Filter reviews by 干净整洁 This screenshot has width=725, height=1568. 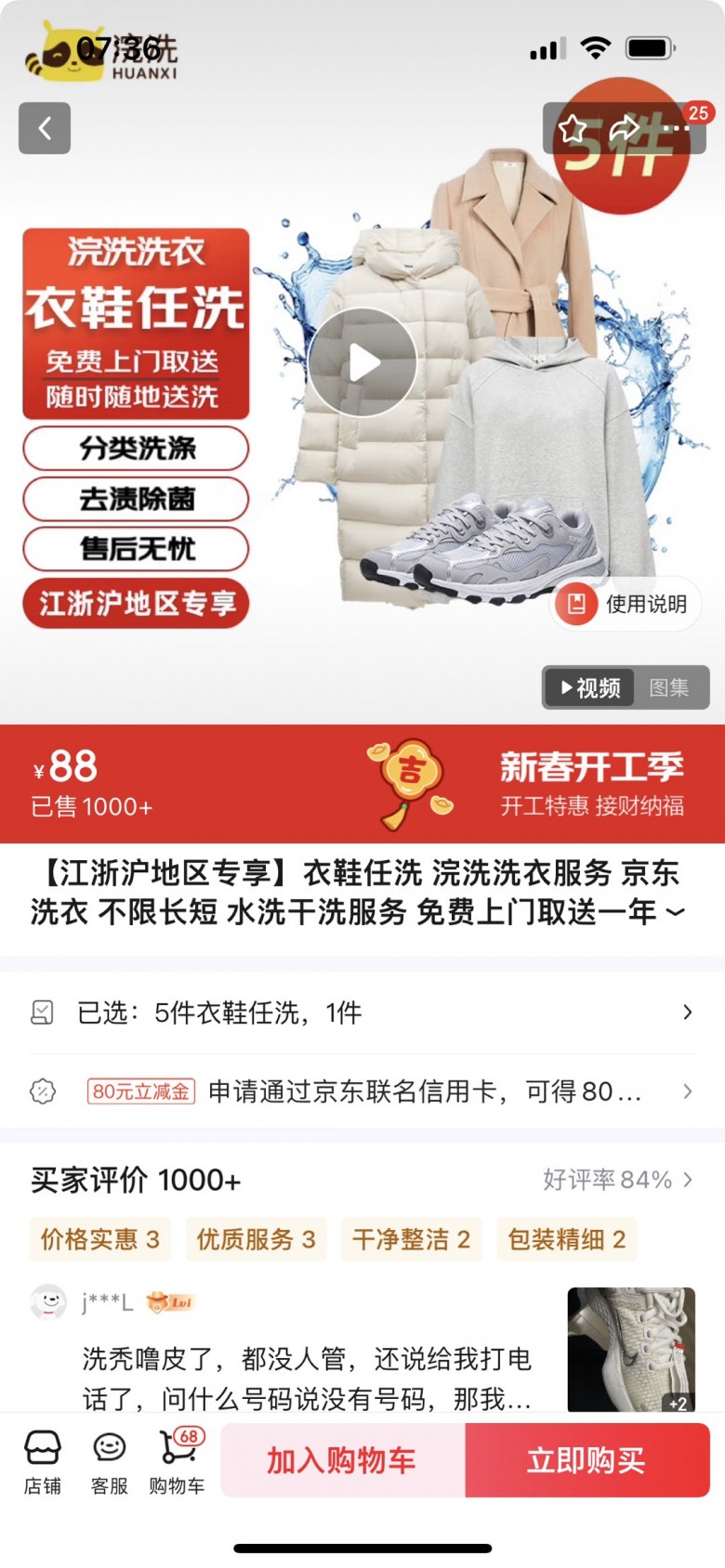[411, 1239]
